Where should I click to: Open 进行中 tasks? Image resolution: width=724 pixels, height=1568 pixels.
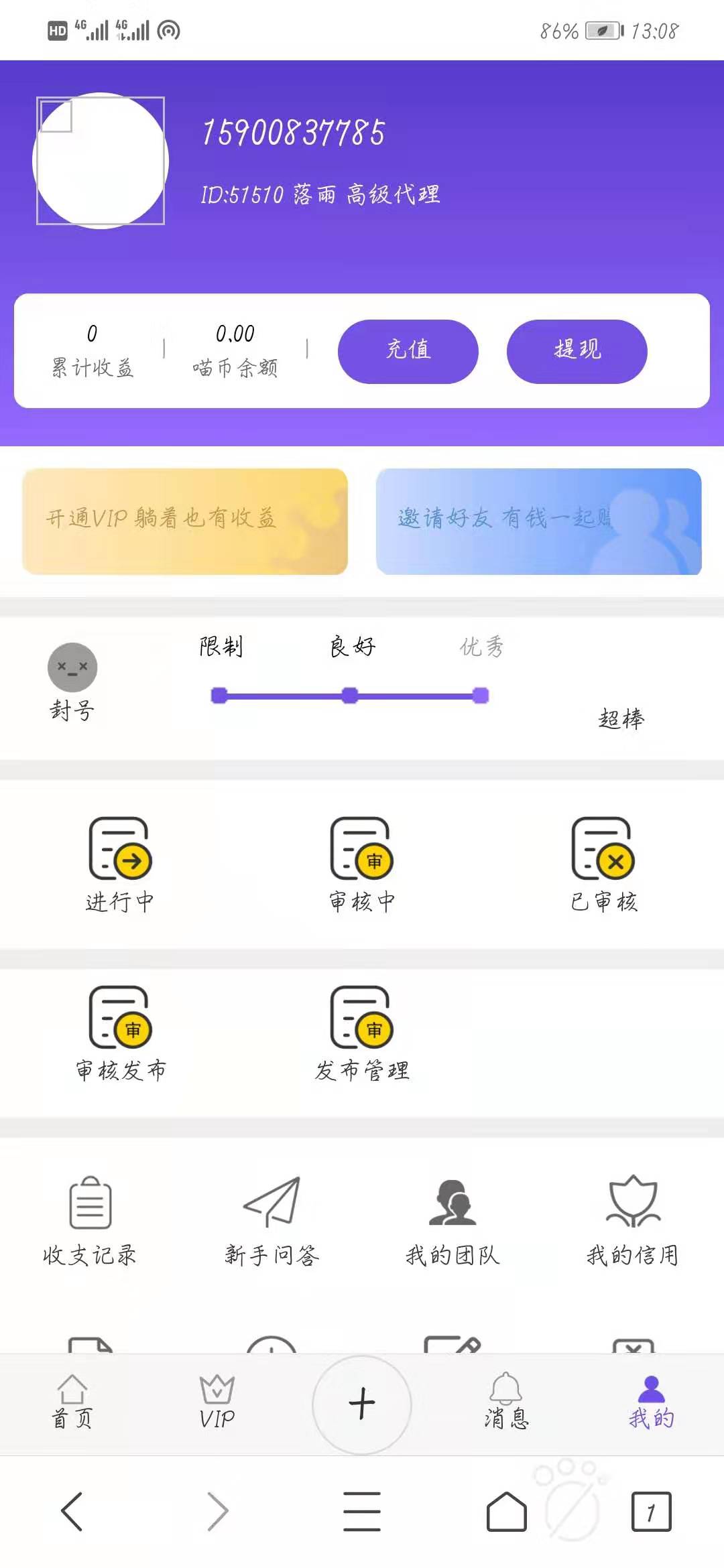pos(120,864)
